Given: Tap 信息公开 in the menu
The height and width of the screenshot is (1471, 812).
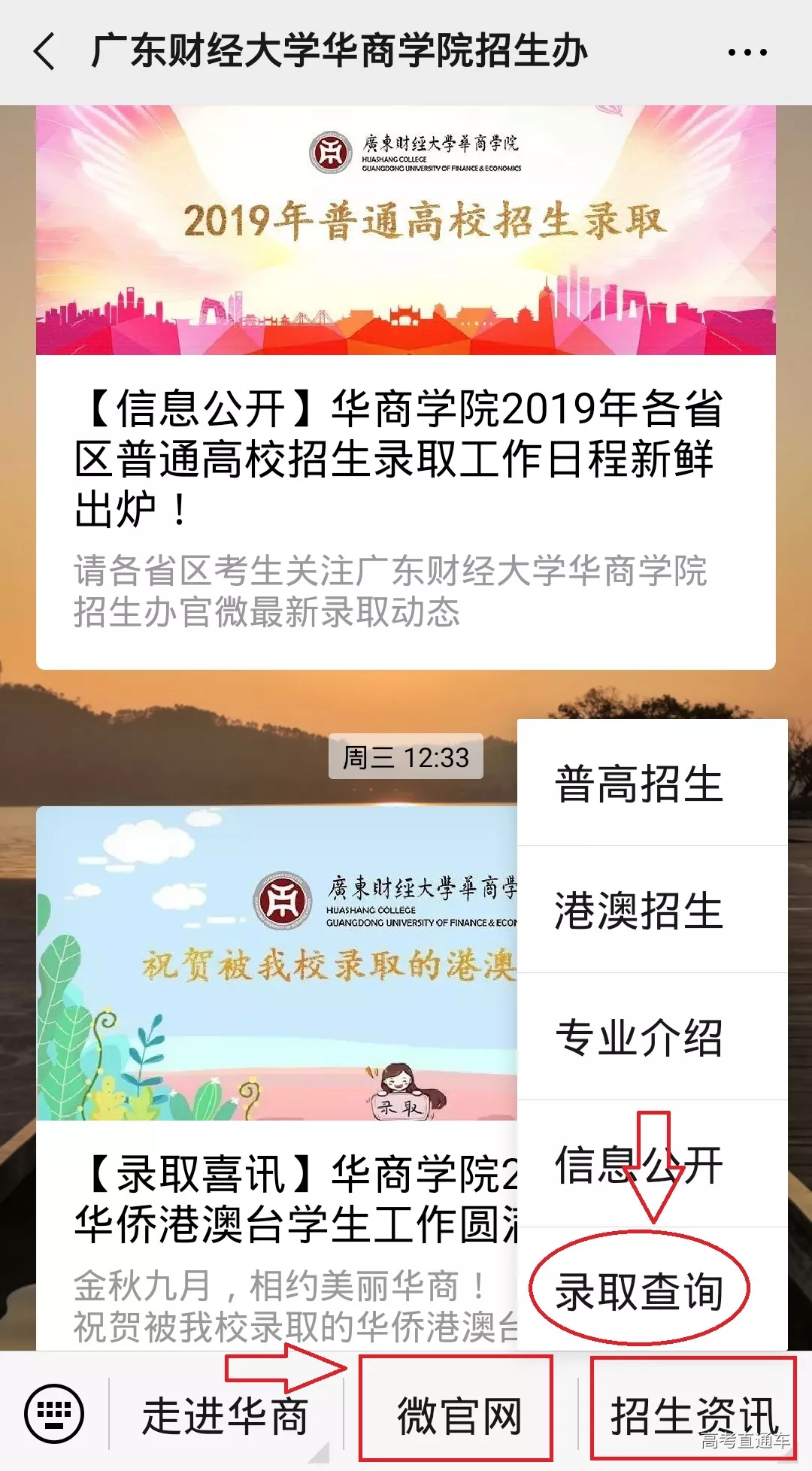Looking at the screenshot, I should [639, 1164].
